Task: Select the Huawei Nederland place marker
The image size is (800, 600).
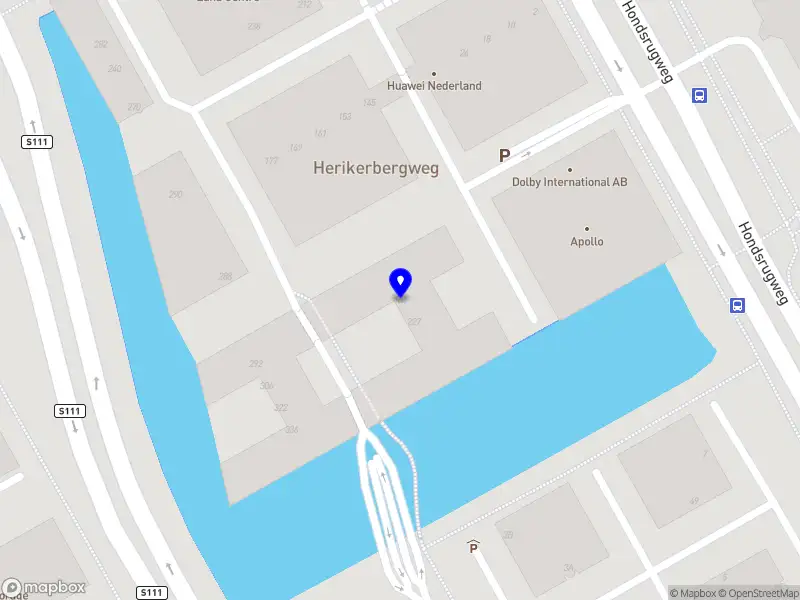Action: [434, 74]
